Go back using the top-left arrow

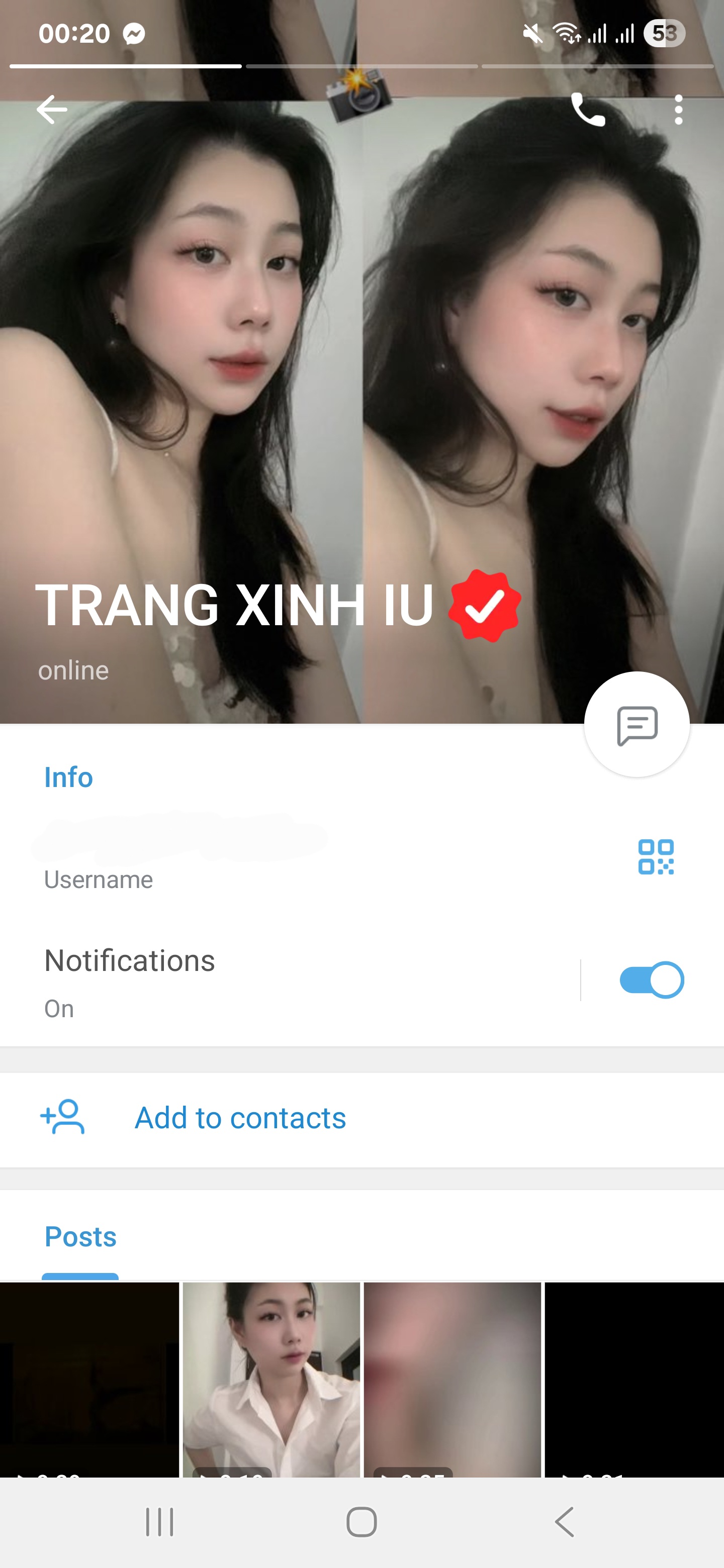[x=52, y=110]
